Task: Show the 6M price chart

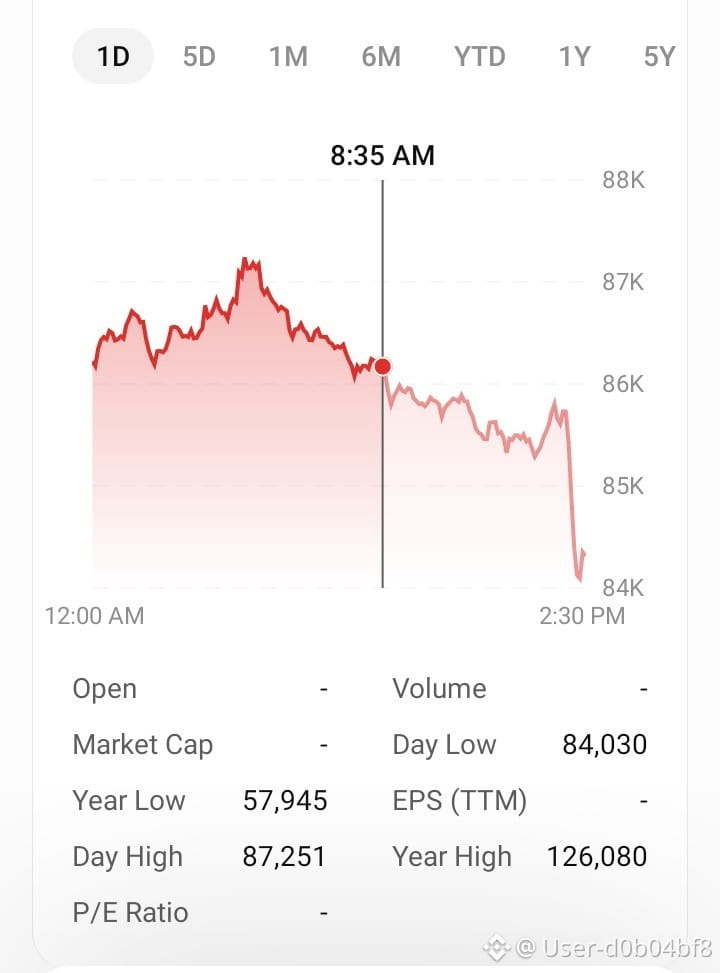Action: (381, 56)
